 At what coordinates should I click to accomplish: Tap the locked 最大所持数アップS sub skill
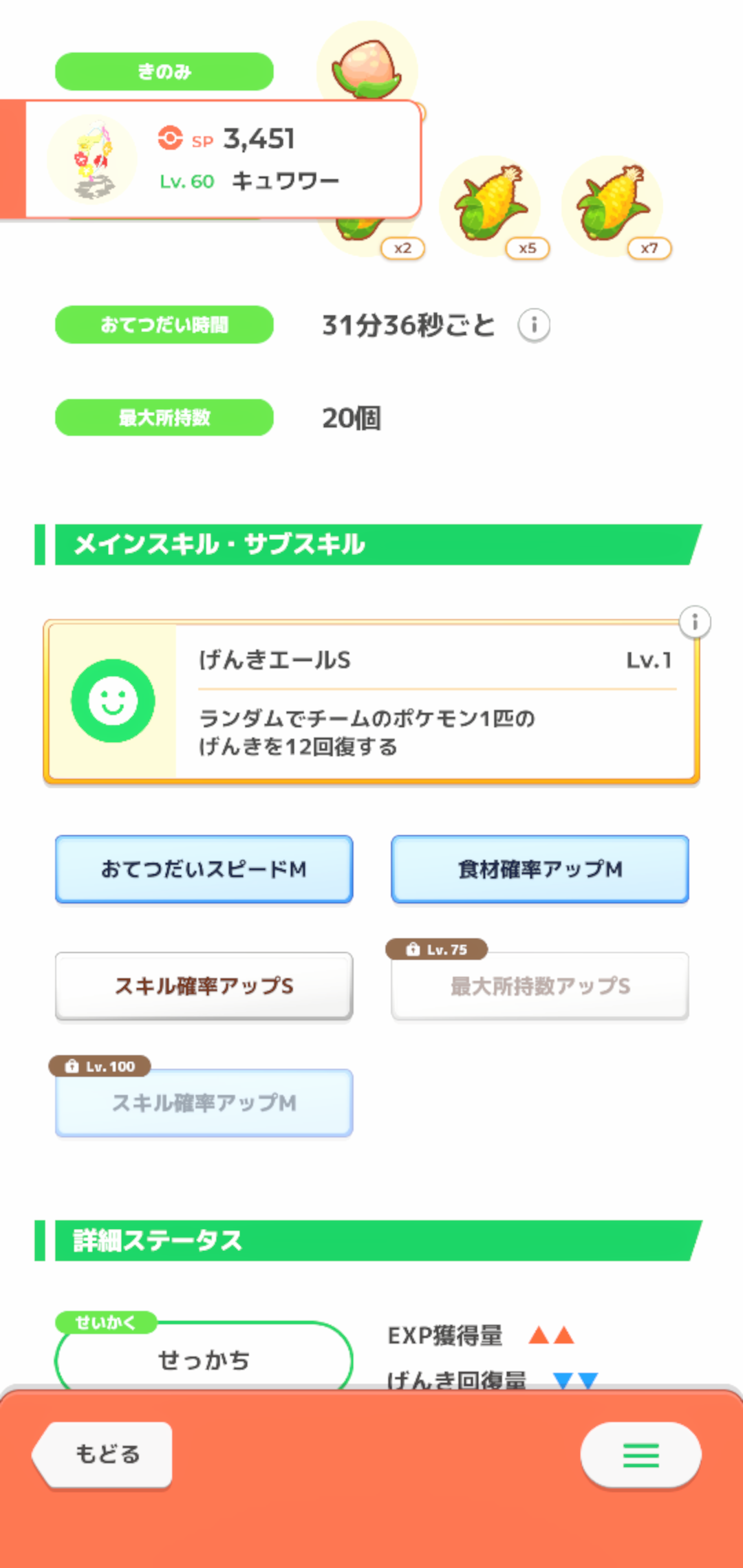pos(540,986)
